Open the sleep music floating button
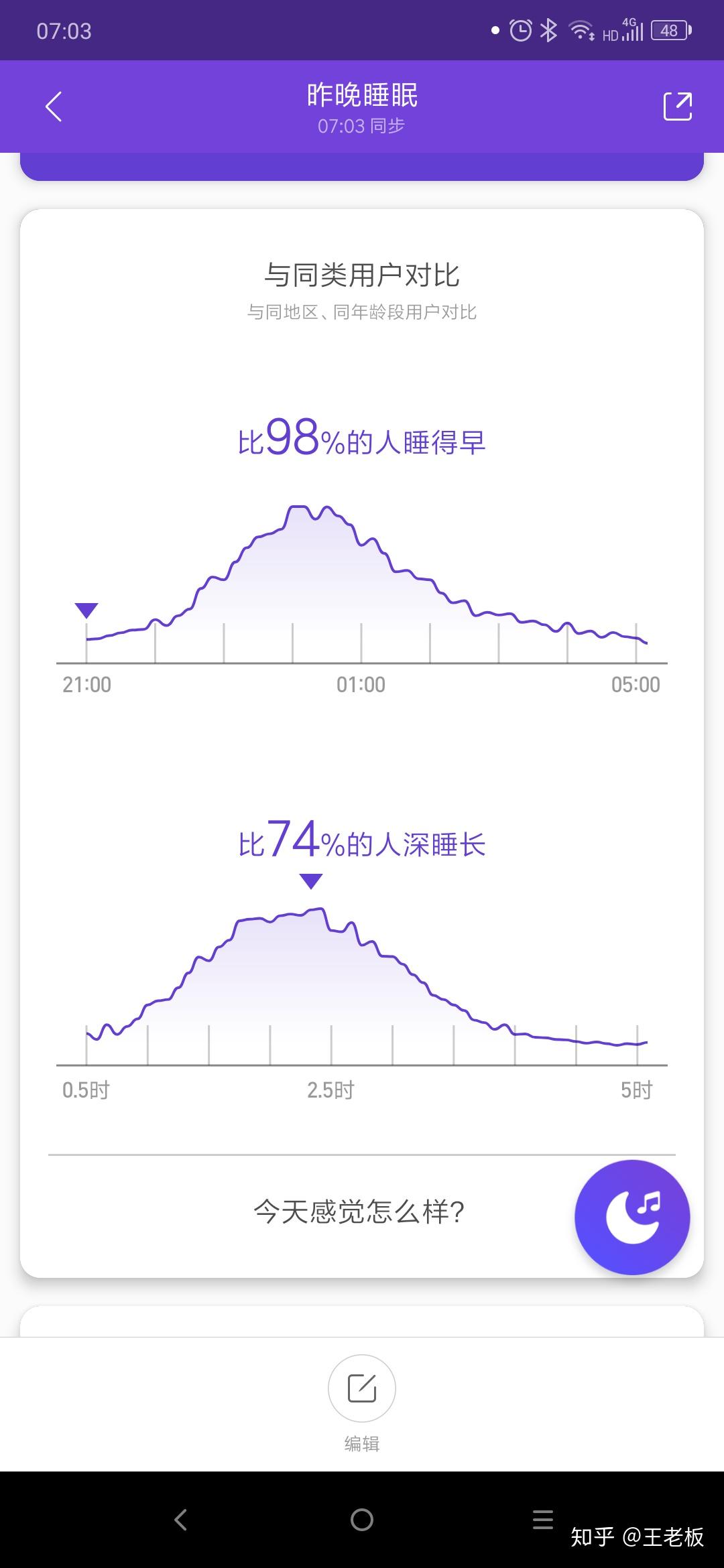Image resolution: width=724 pixels, height=1568 pixels. coord(632,1217)
